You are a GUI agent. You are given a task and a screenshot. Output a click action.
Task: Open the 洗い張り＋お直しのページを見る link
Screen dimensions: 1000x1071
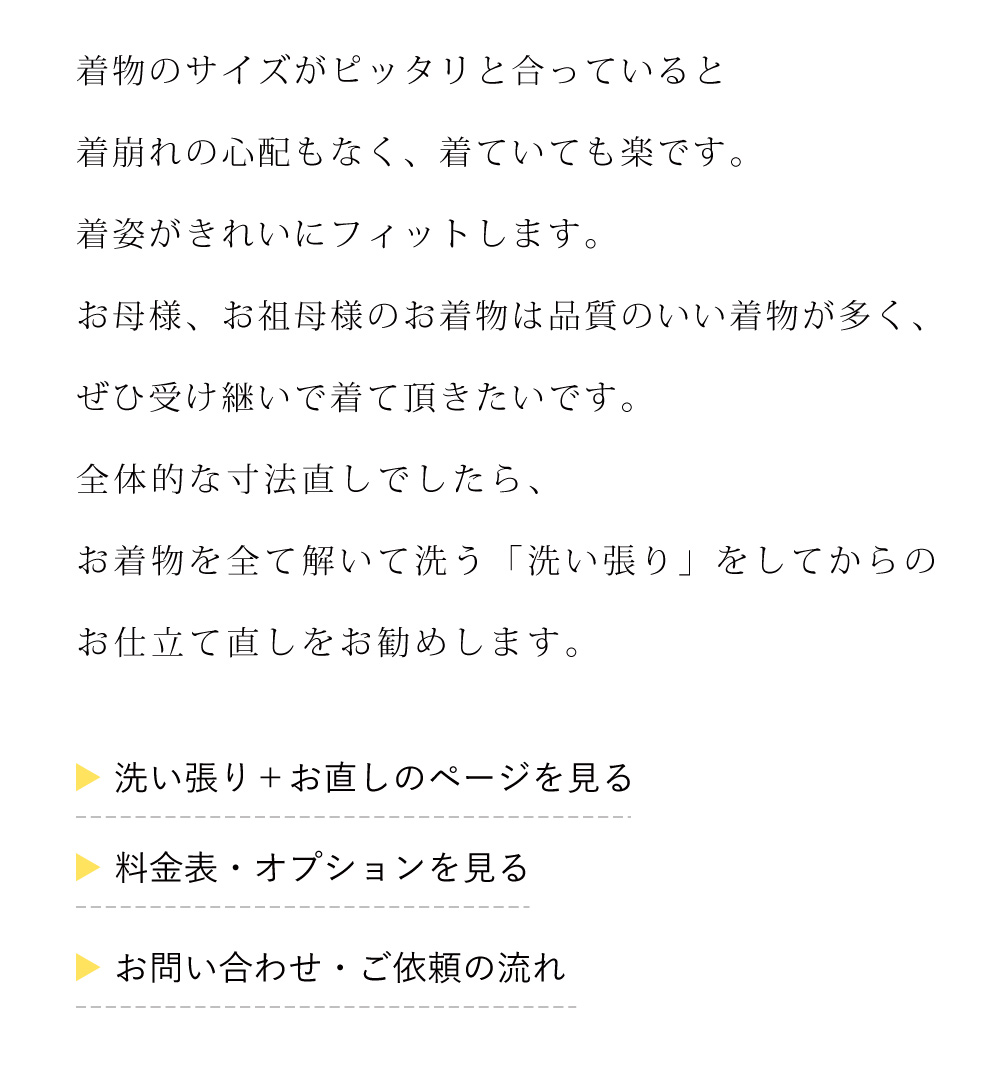tap(373, 778)
